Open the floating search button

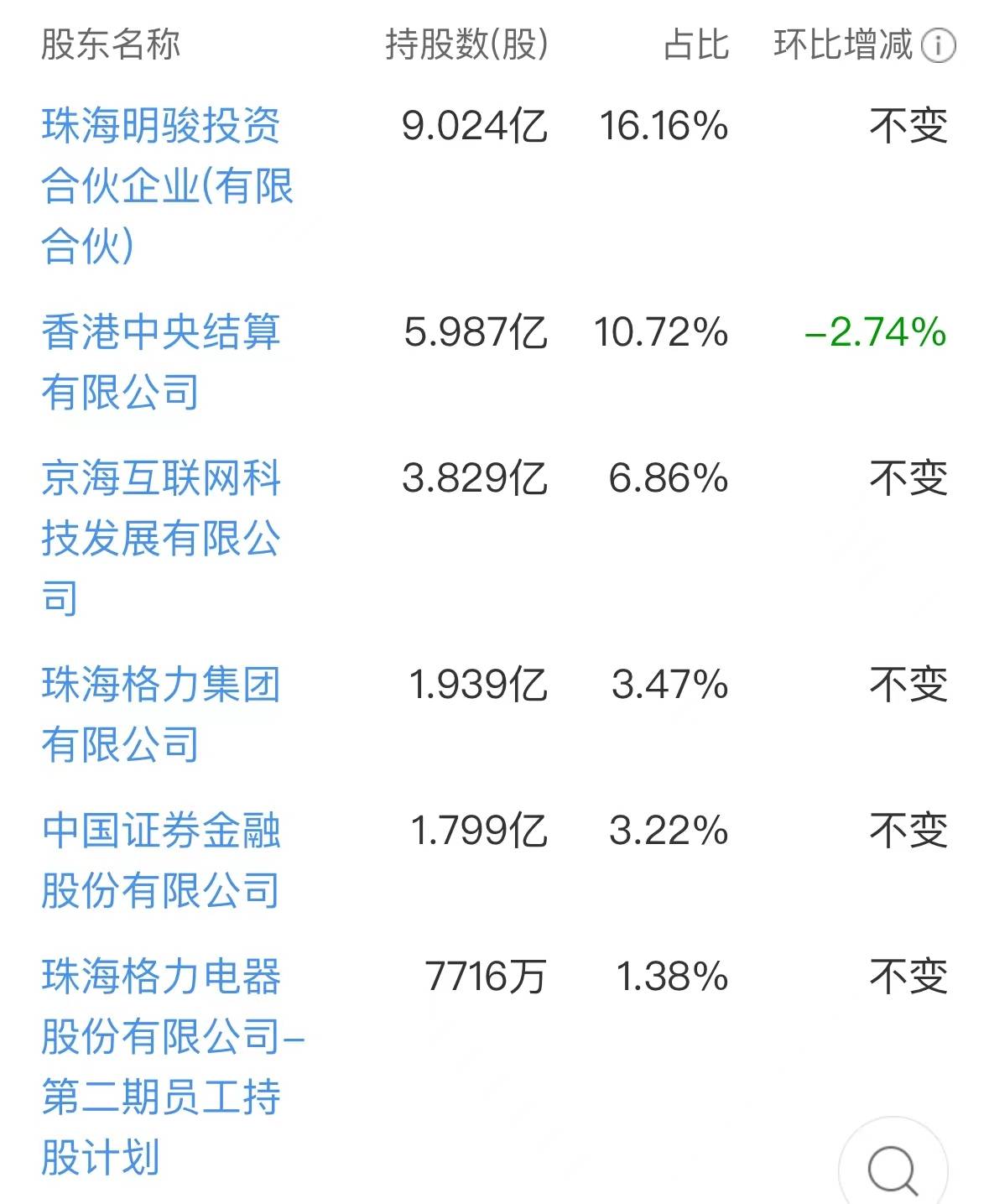[x=893, y=1168]
